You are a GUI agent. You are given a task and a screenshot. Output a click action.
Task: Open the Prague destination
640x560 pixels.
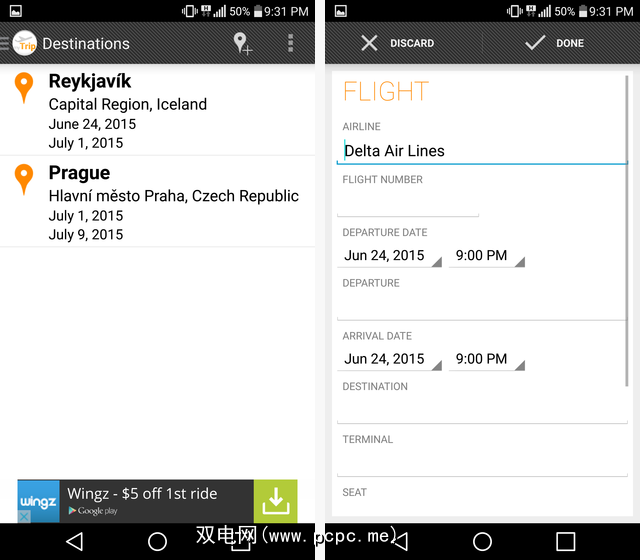pyautogui.click(x=160, y=203)
